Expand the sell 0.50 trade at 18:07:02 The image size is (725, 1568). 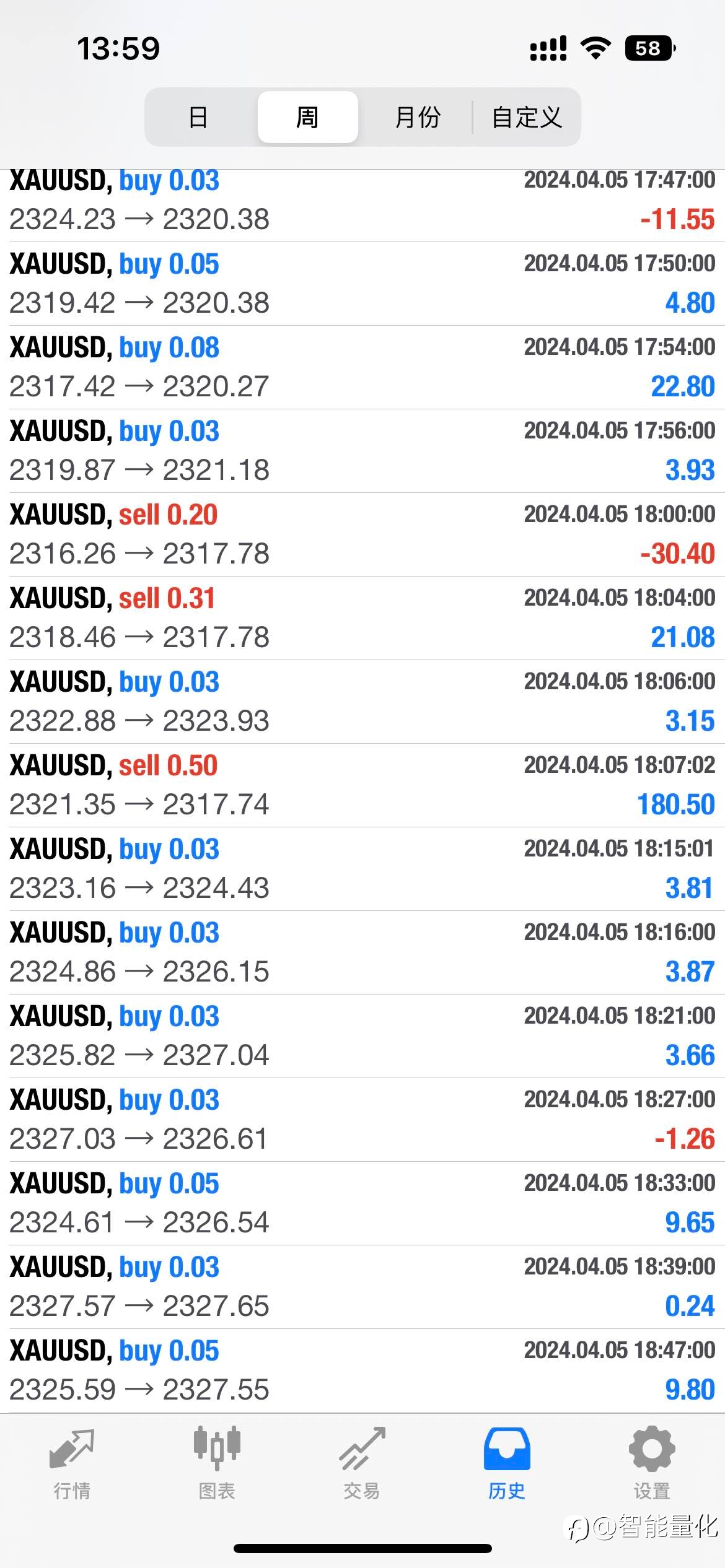pos(362,785)
